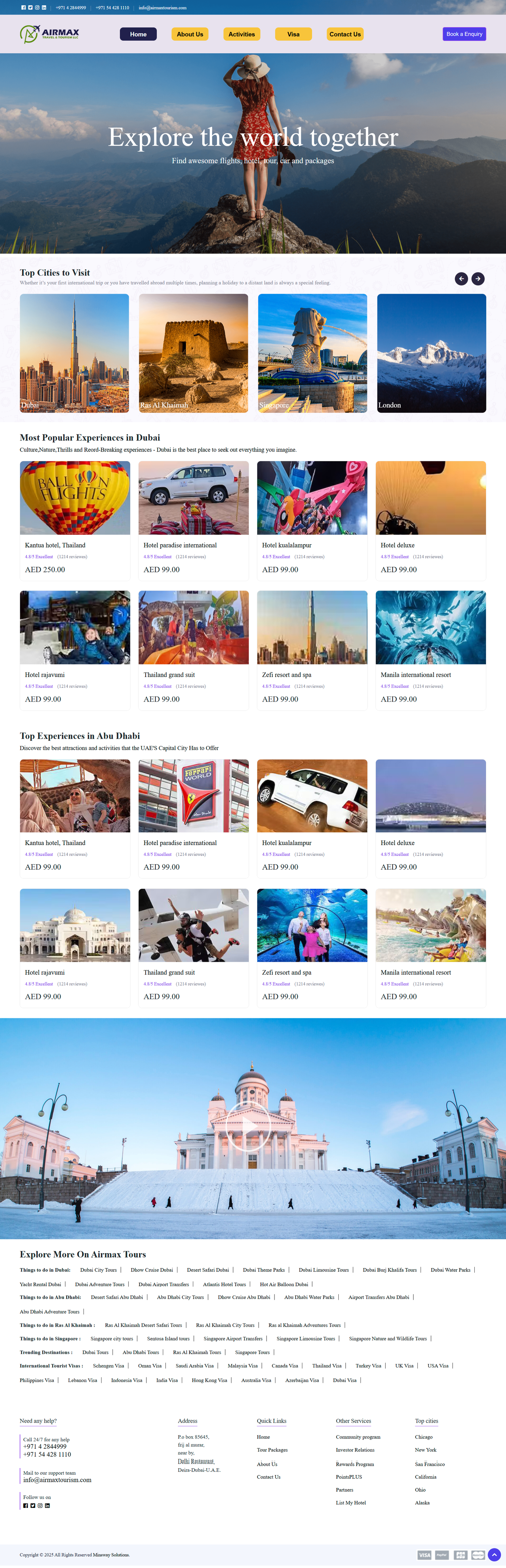Jump back to top with arrow button
This screenshot has width=506, height=1568.
[x=494, y=1555]
